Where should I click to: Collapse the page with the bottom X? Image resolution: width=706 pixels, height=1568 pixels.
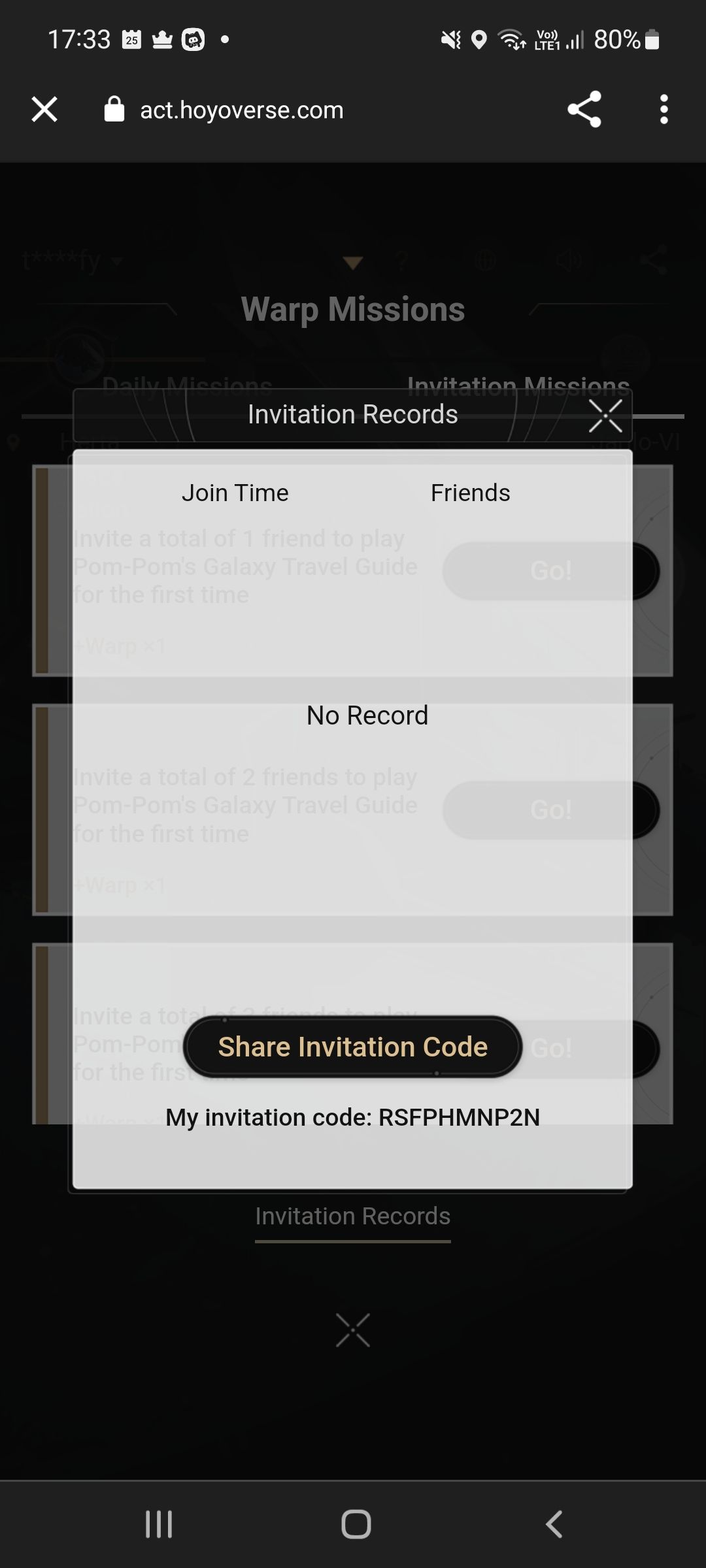tap(353, 1330)
